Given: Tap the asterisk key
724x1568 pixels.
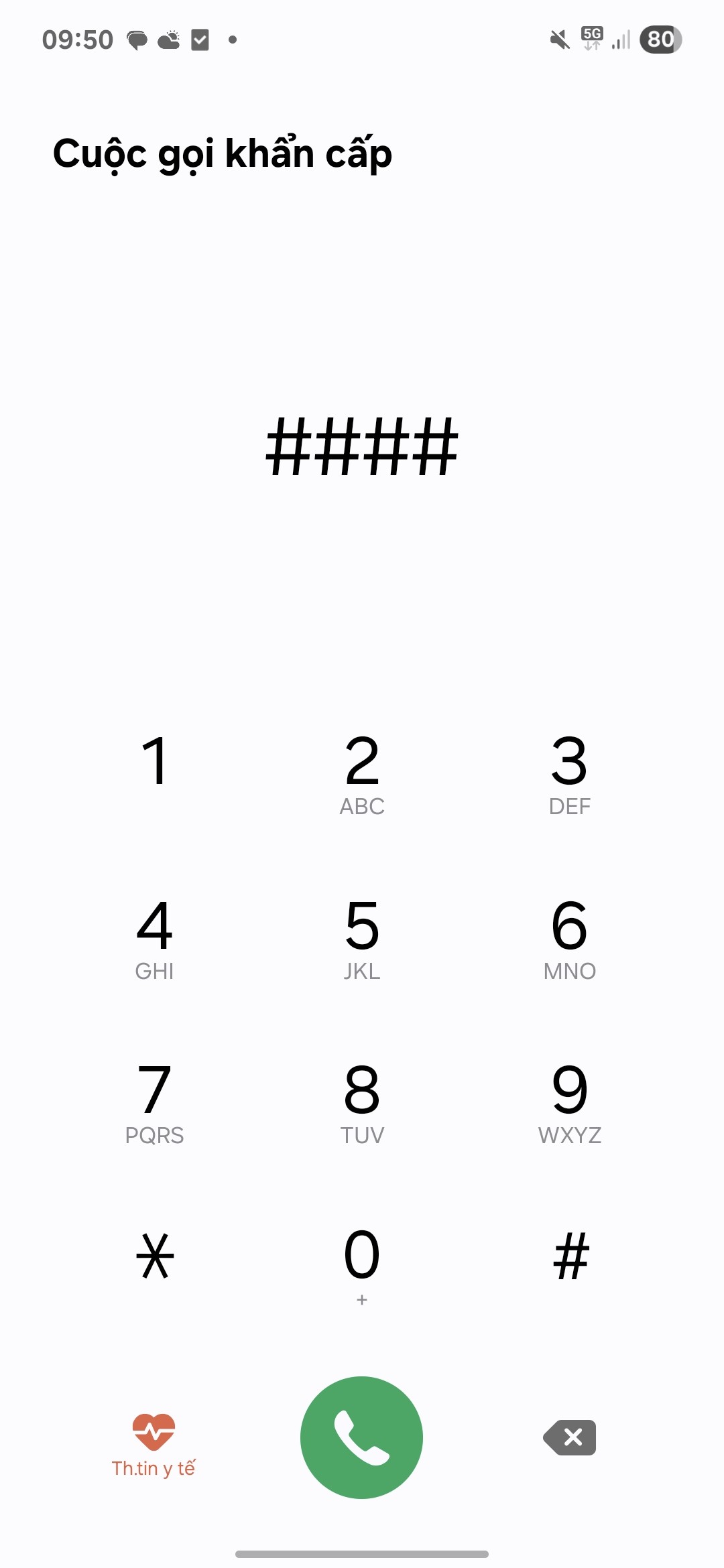Looking at the screenshot, I should click(x=155, y=1256).
